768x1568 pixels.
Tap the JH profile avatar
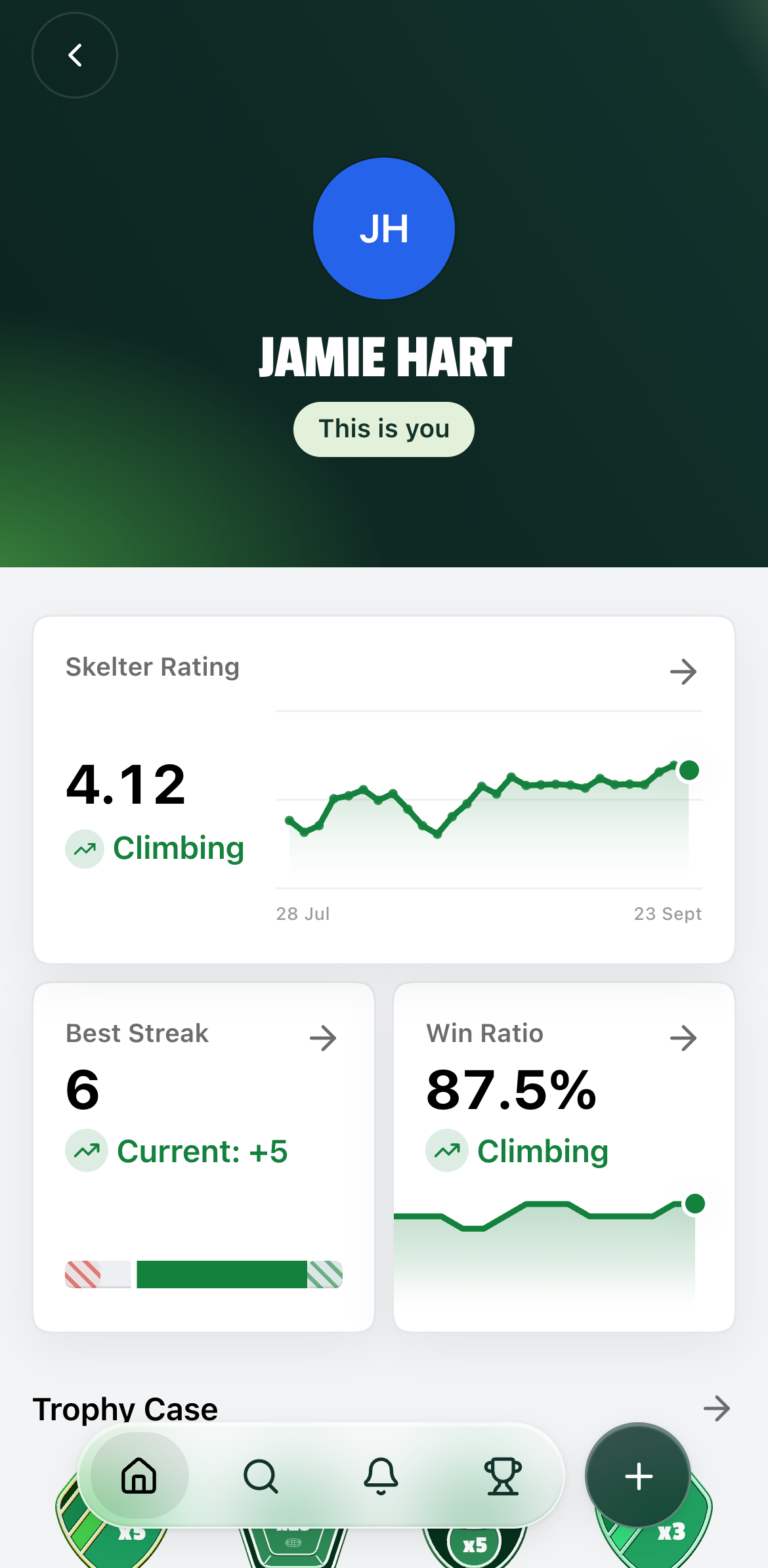(384, 229)
